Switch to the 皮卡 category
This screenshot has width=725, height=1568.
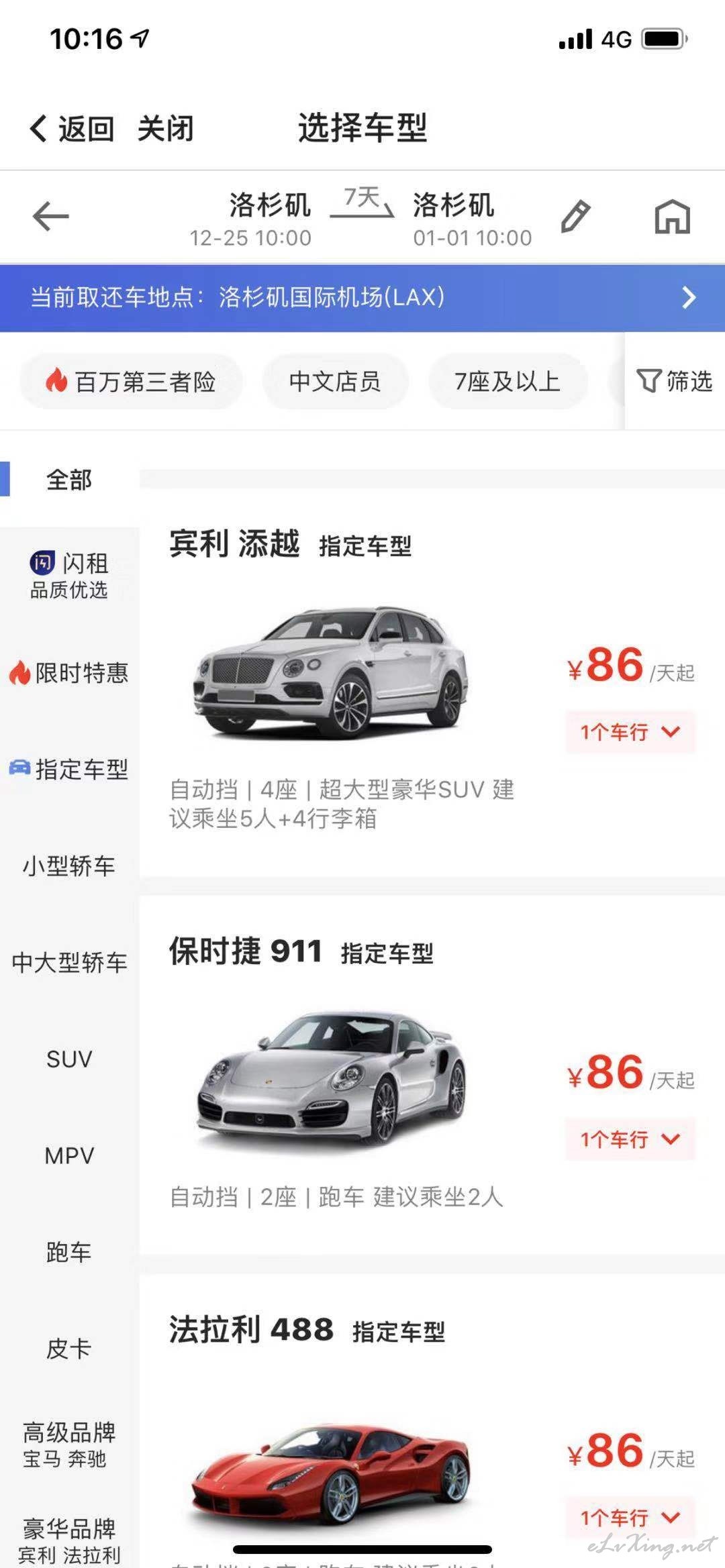tap(69, 1349)
